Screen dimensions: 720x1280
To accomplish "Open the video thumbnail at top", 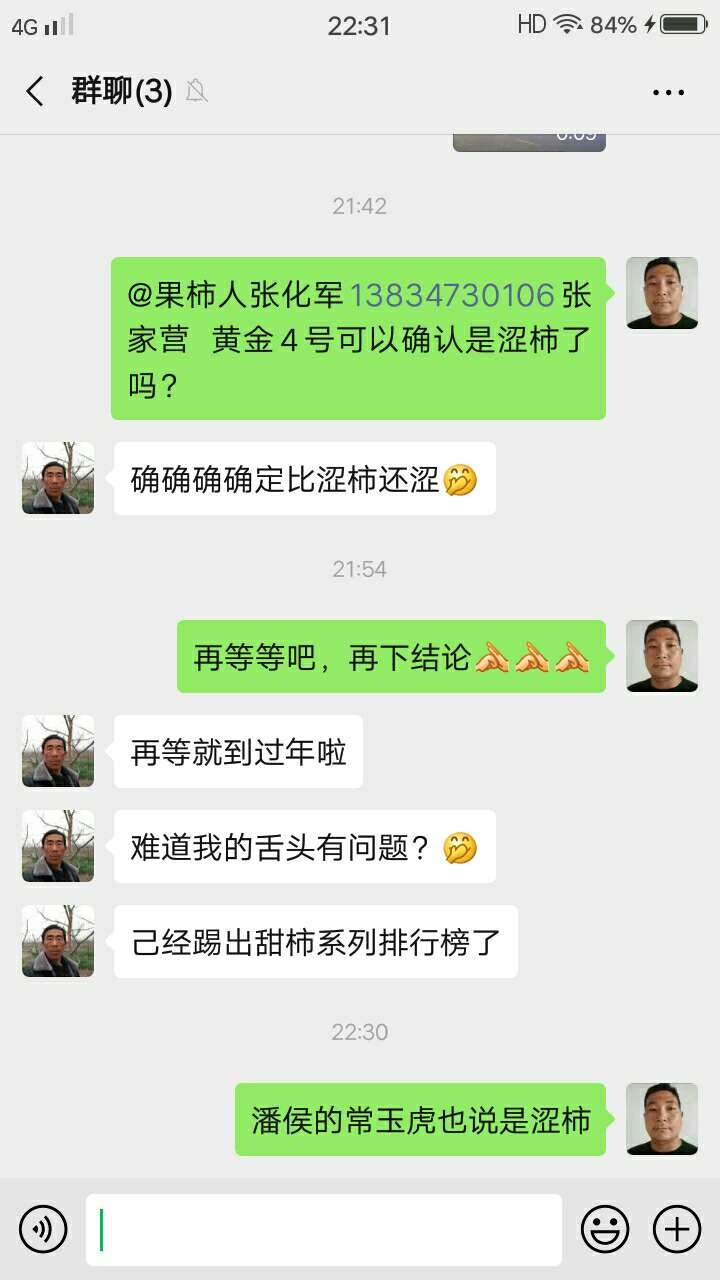I will tap(529, 141).
